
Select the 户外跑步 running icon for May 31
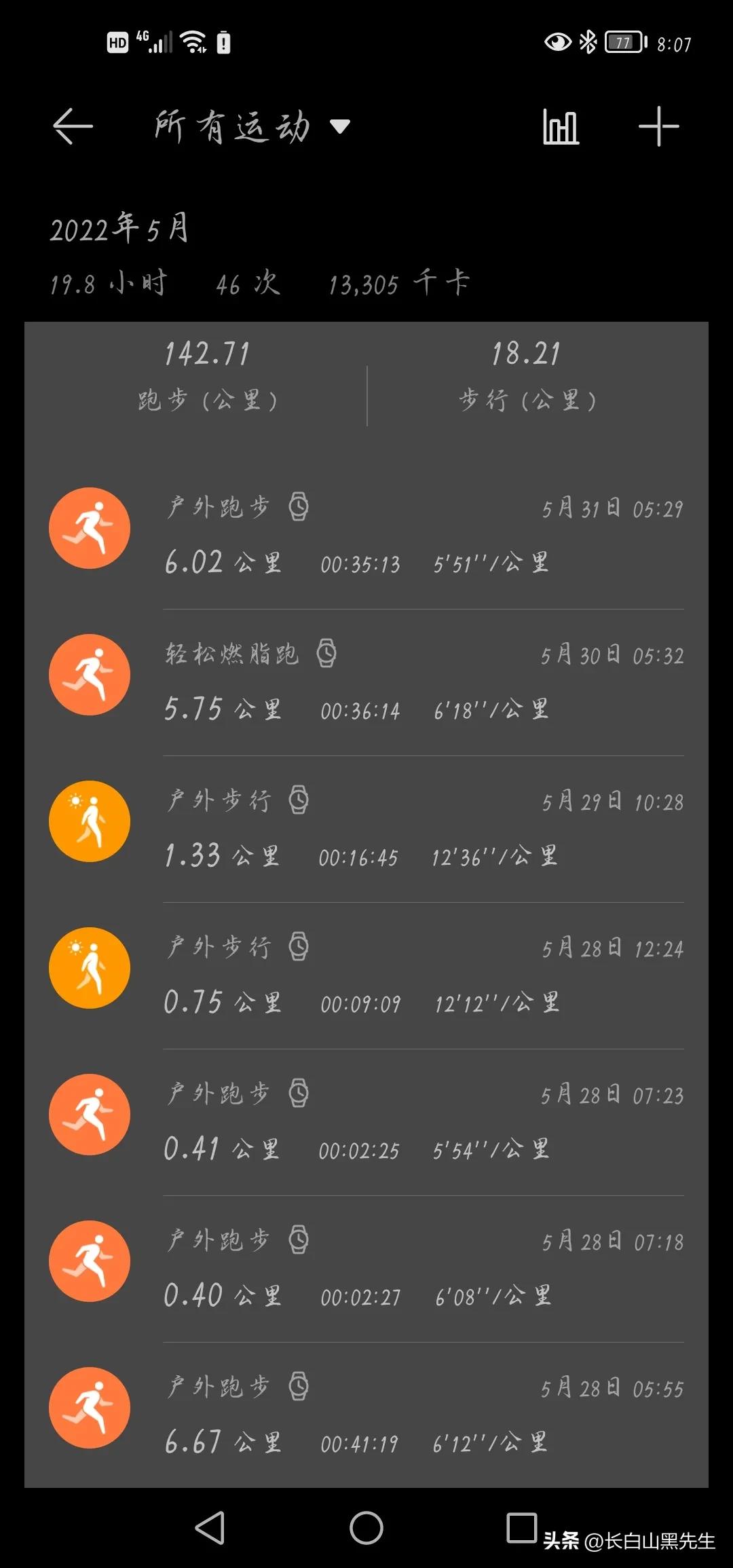(x=89, y=527)
